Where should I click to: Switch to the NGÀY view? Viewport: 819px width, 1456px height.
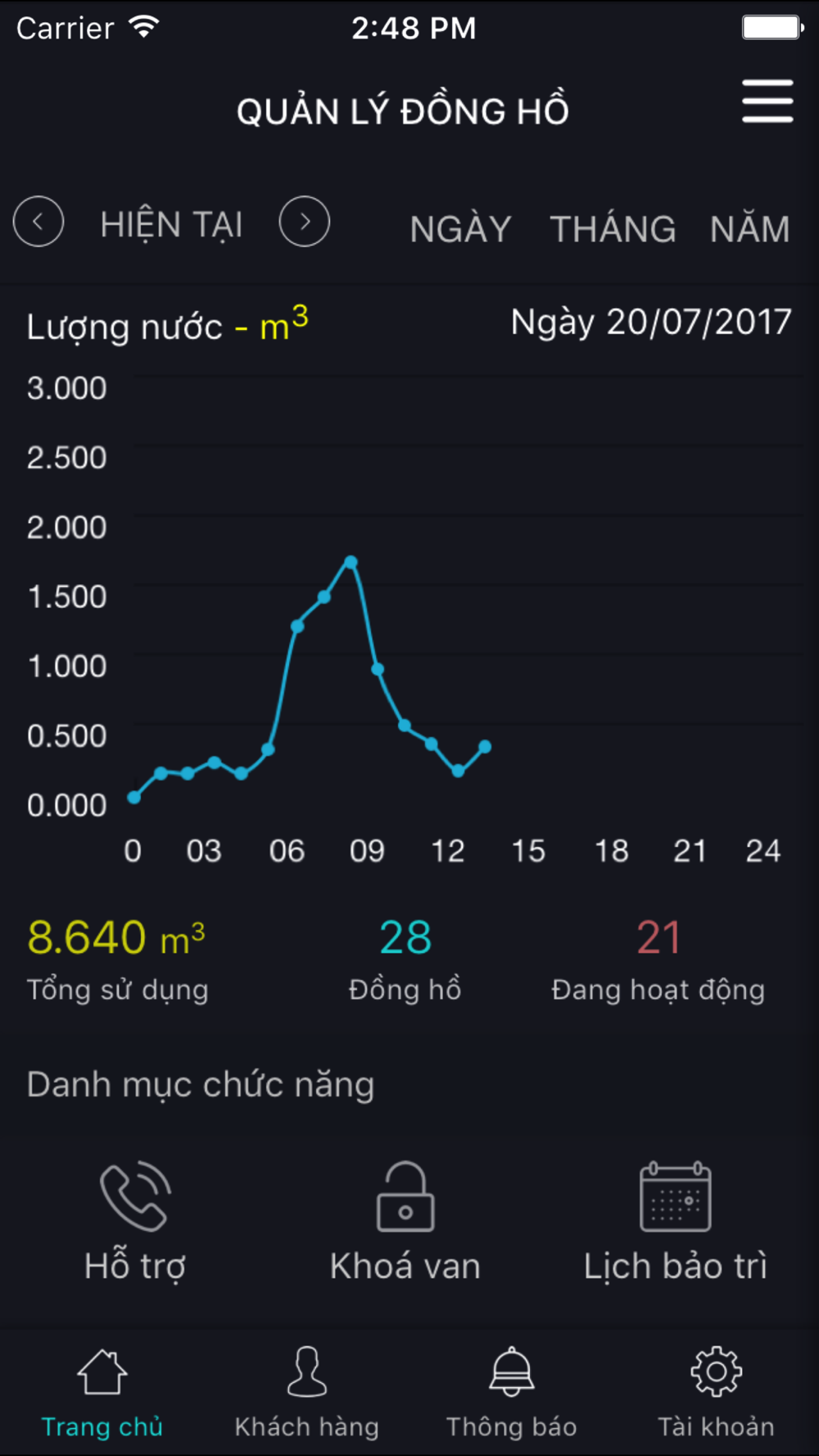[460, 228]
